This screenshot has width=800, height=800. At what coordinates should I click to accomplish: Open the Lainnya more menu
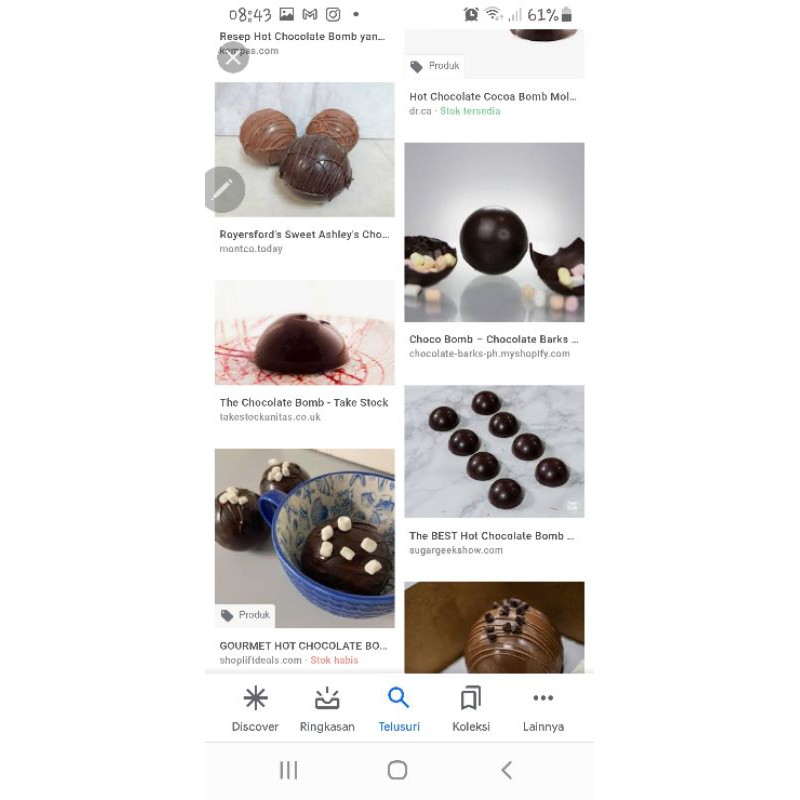[x=543, y=709]
